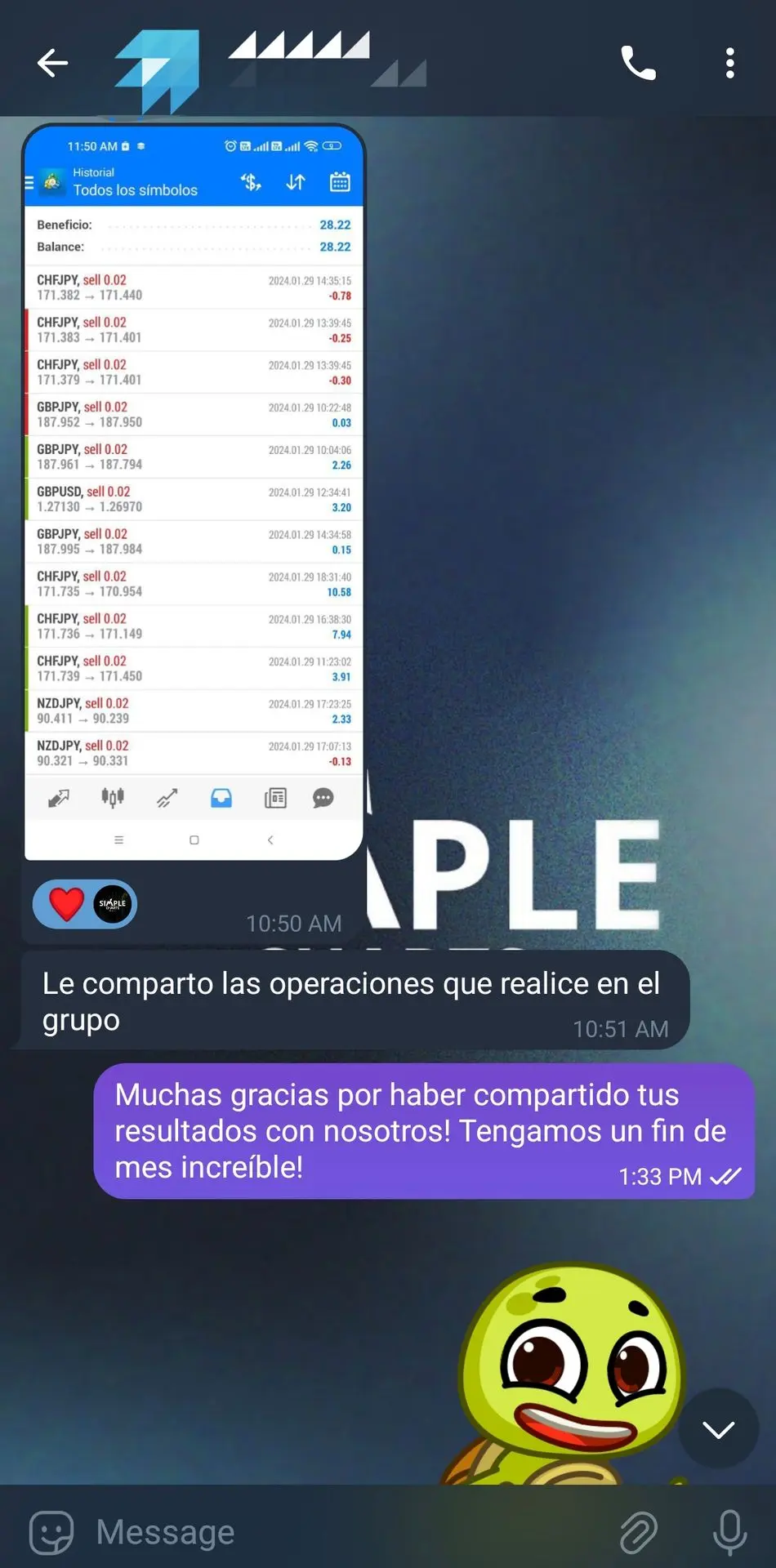Open the contact's profile avatar
Image resolution: width=776 pixels, height=1568 pixels.
158,69
